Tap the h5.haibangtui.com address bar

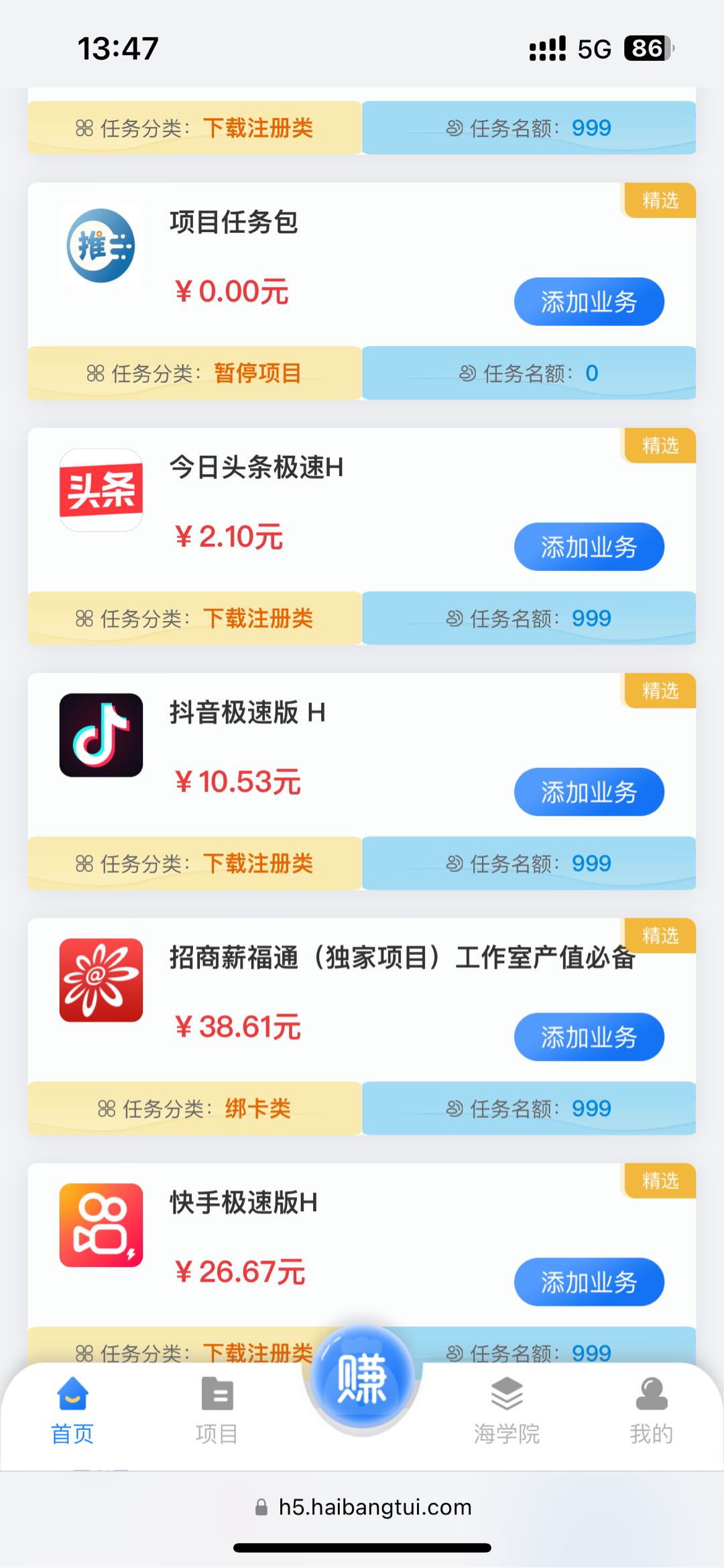tap(363, 1507)
